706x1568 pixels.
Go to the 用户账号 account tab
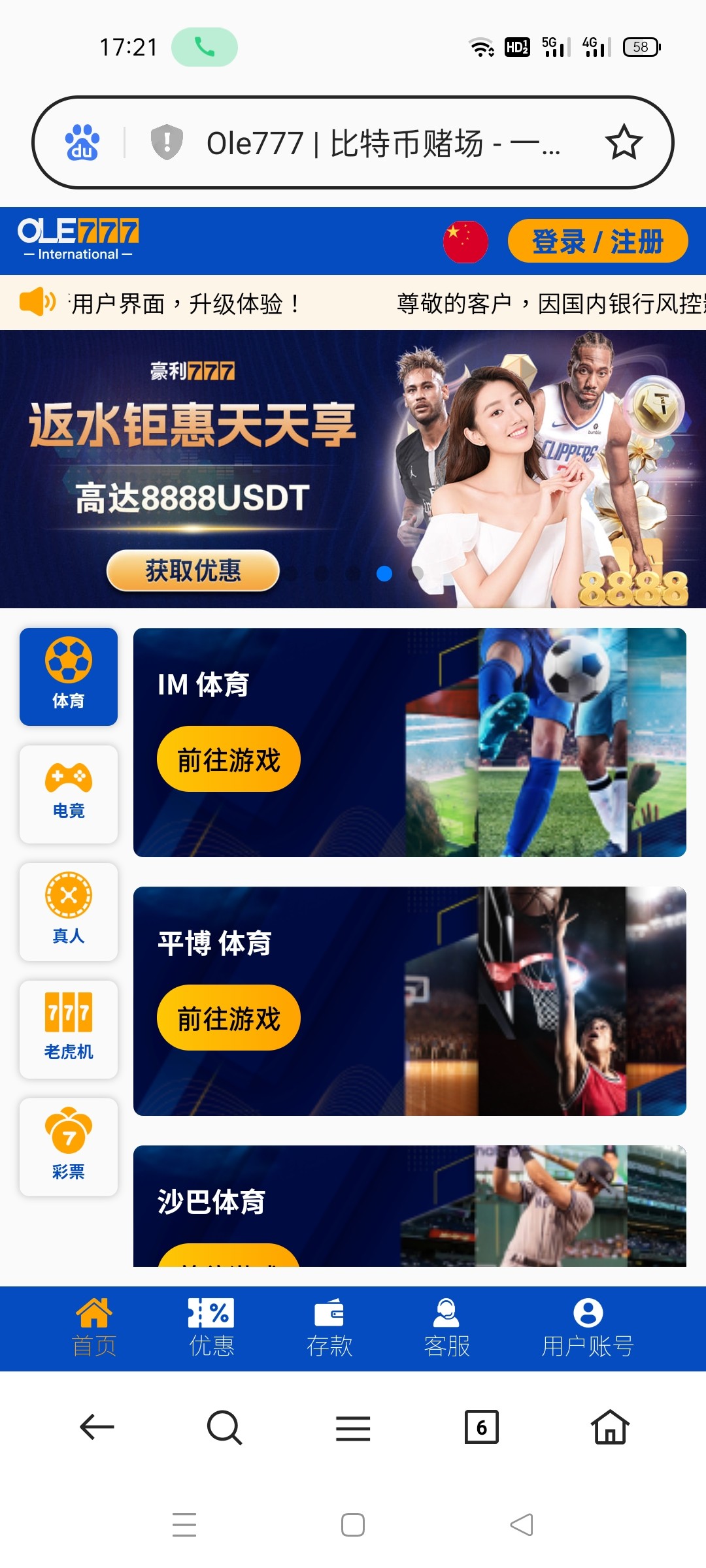click(x=588, y=1328)
